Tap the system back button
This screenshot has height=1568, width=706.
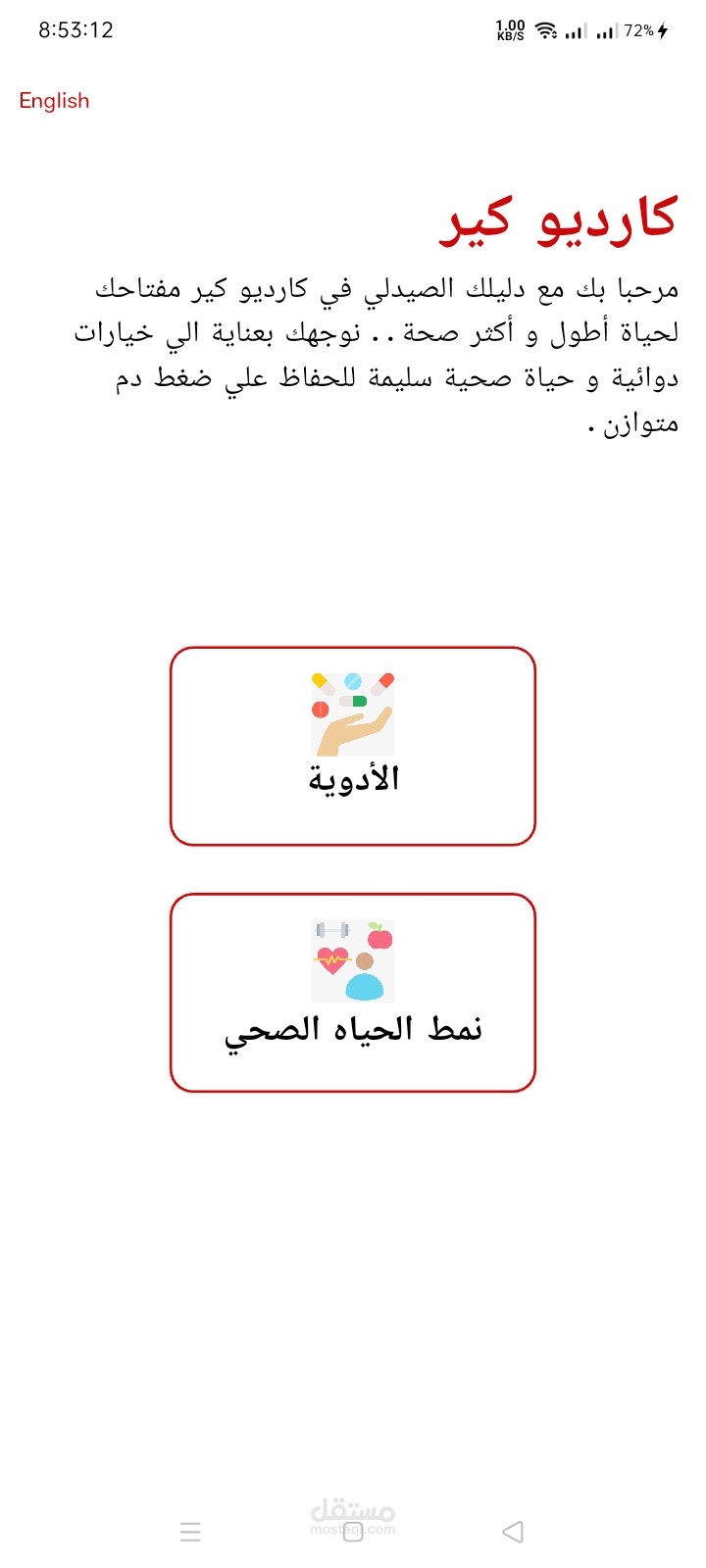click(x=513, y=1532)
